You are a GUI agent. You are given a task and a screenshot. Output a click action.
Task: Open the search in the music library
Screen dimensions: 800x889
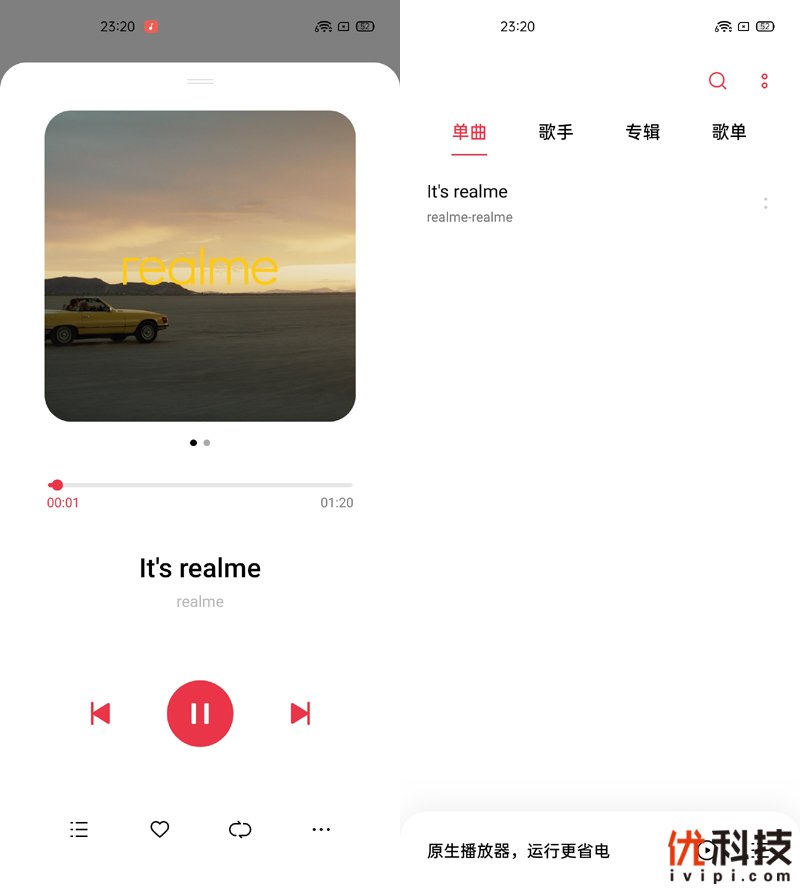click(x=717, y=81)
